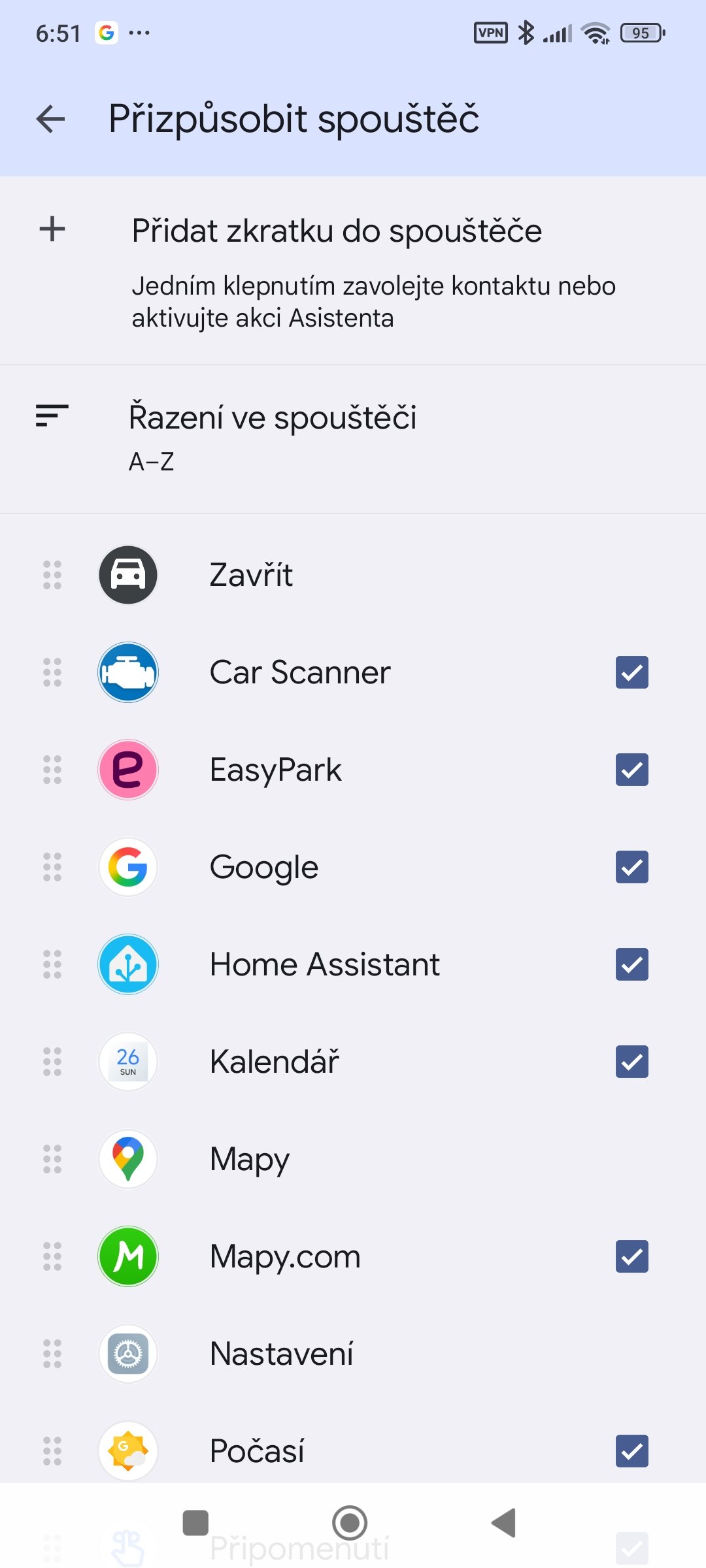Disable Home Assistant in launcher
The width and height of the screenshot is (706, 1568).
[631, 964]
